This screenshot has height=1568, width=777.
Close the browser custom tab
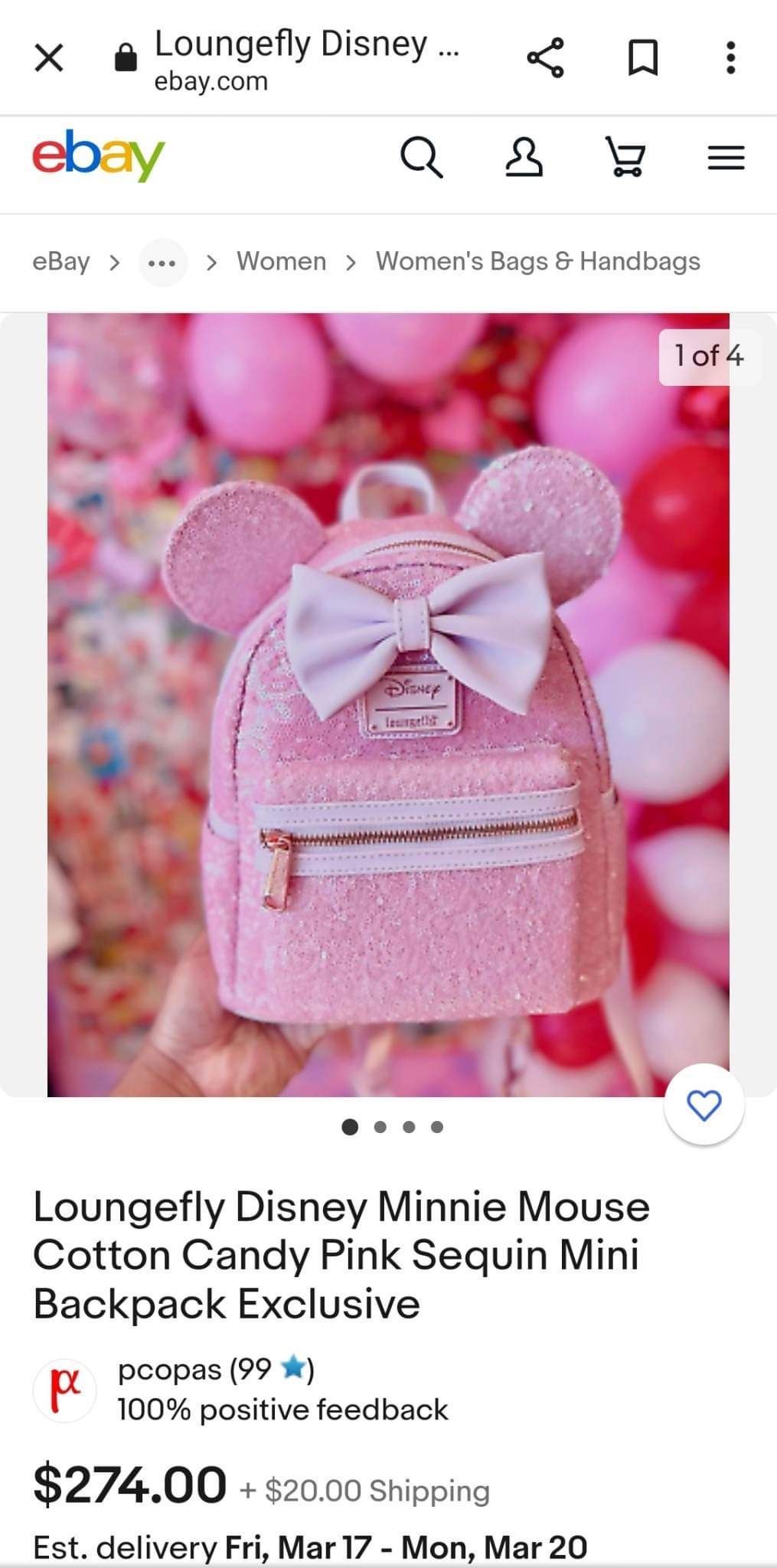tap(49, 57)
